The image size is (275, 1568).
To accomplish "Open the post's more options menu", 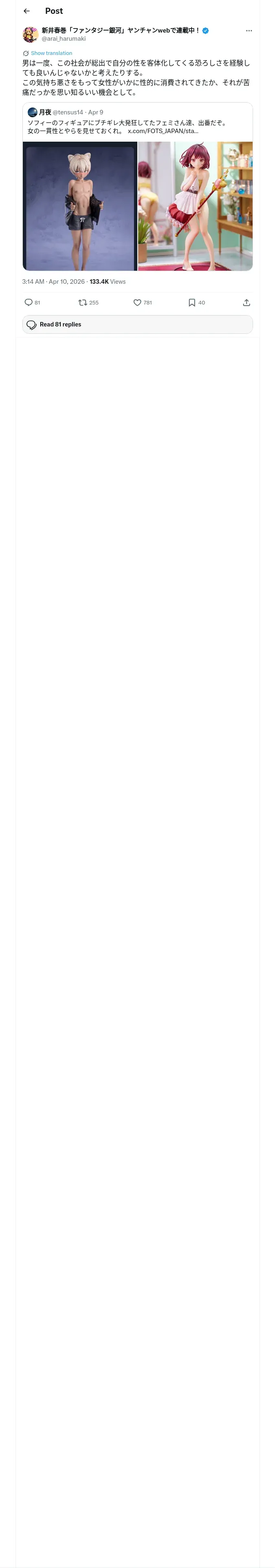I will 249,31.
